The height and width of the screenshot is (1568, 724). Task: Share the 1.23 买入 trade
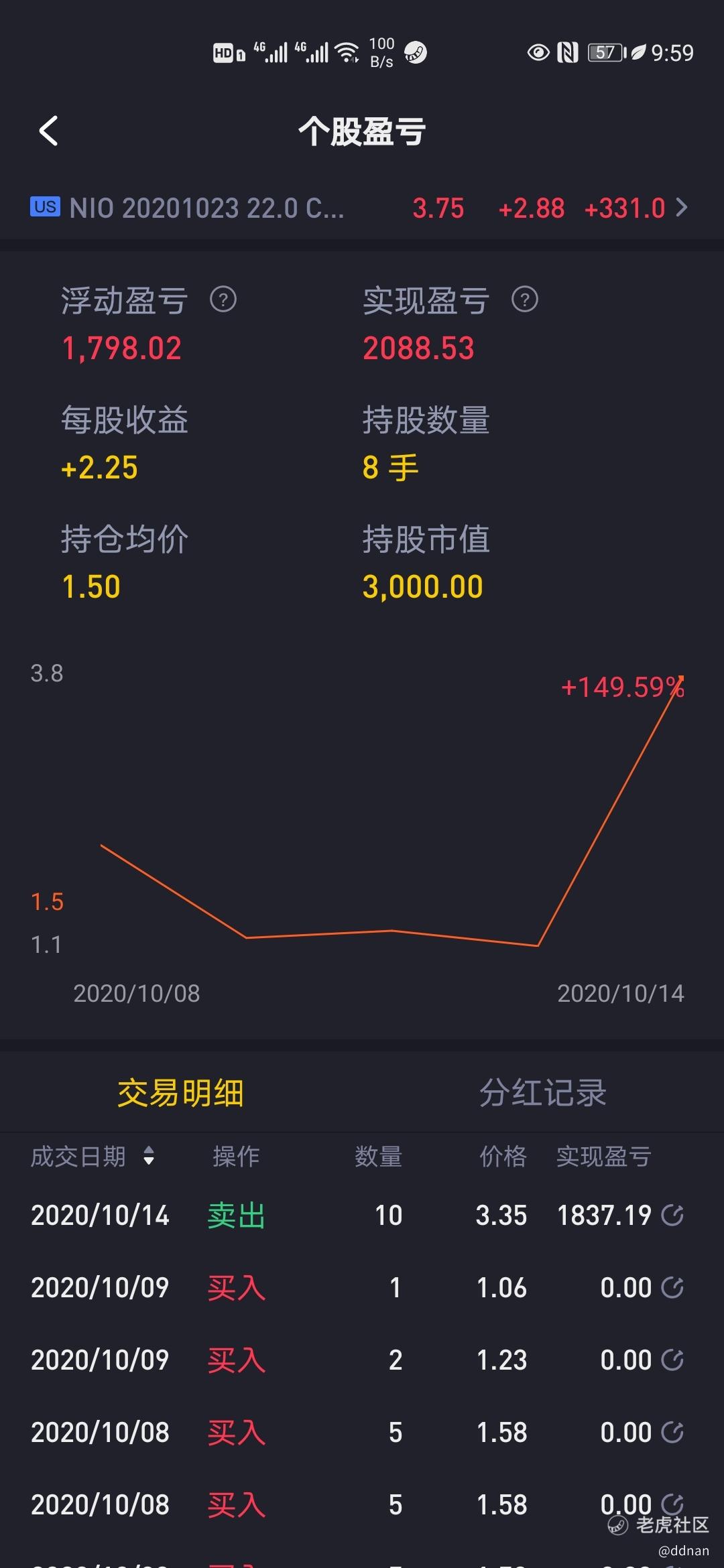click(672, 1360)
